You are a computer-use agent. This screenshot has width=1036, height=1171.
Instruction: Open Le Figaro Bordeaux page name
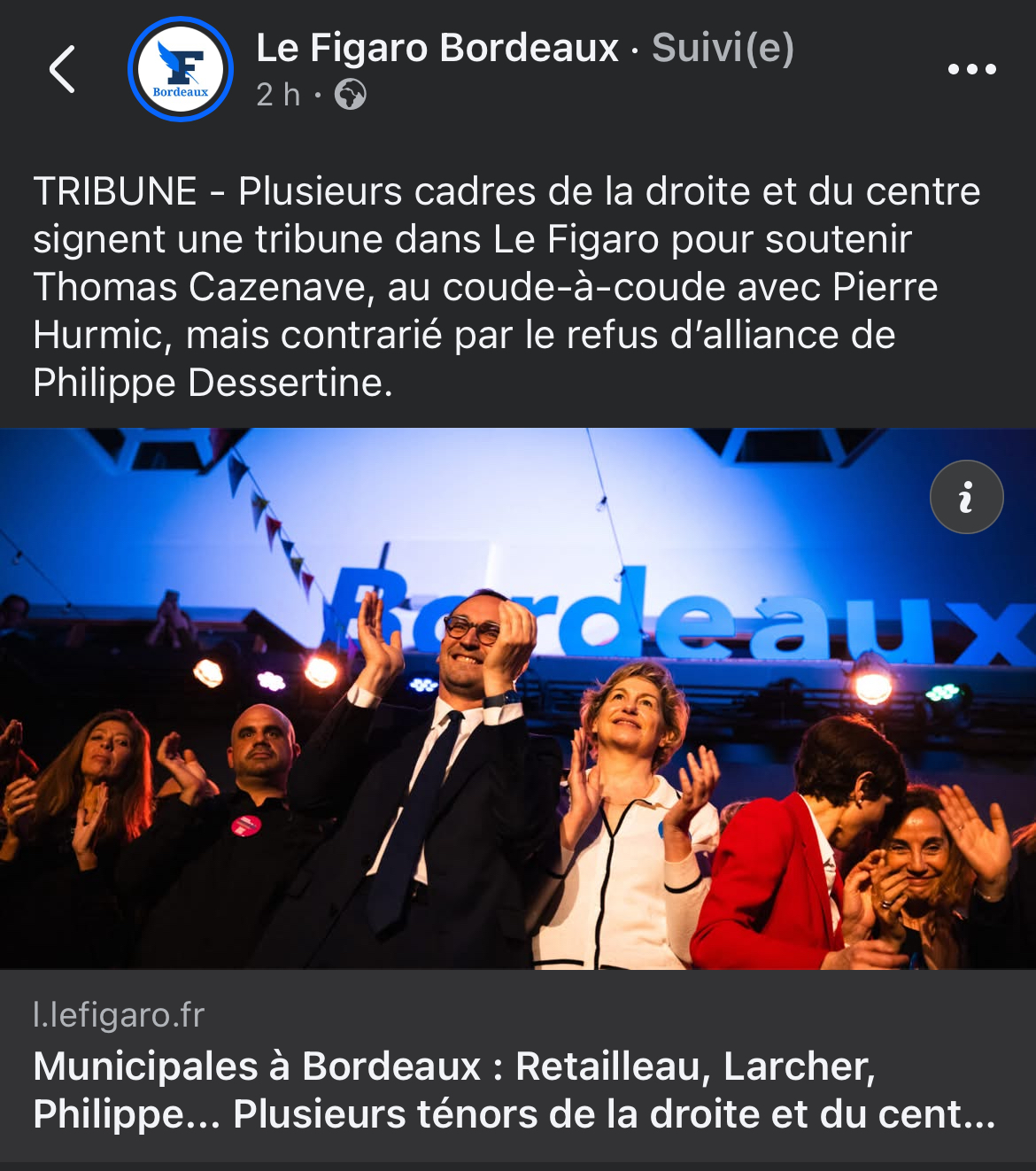point(437,48)
